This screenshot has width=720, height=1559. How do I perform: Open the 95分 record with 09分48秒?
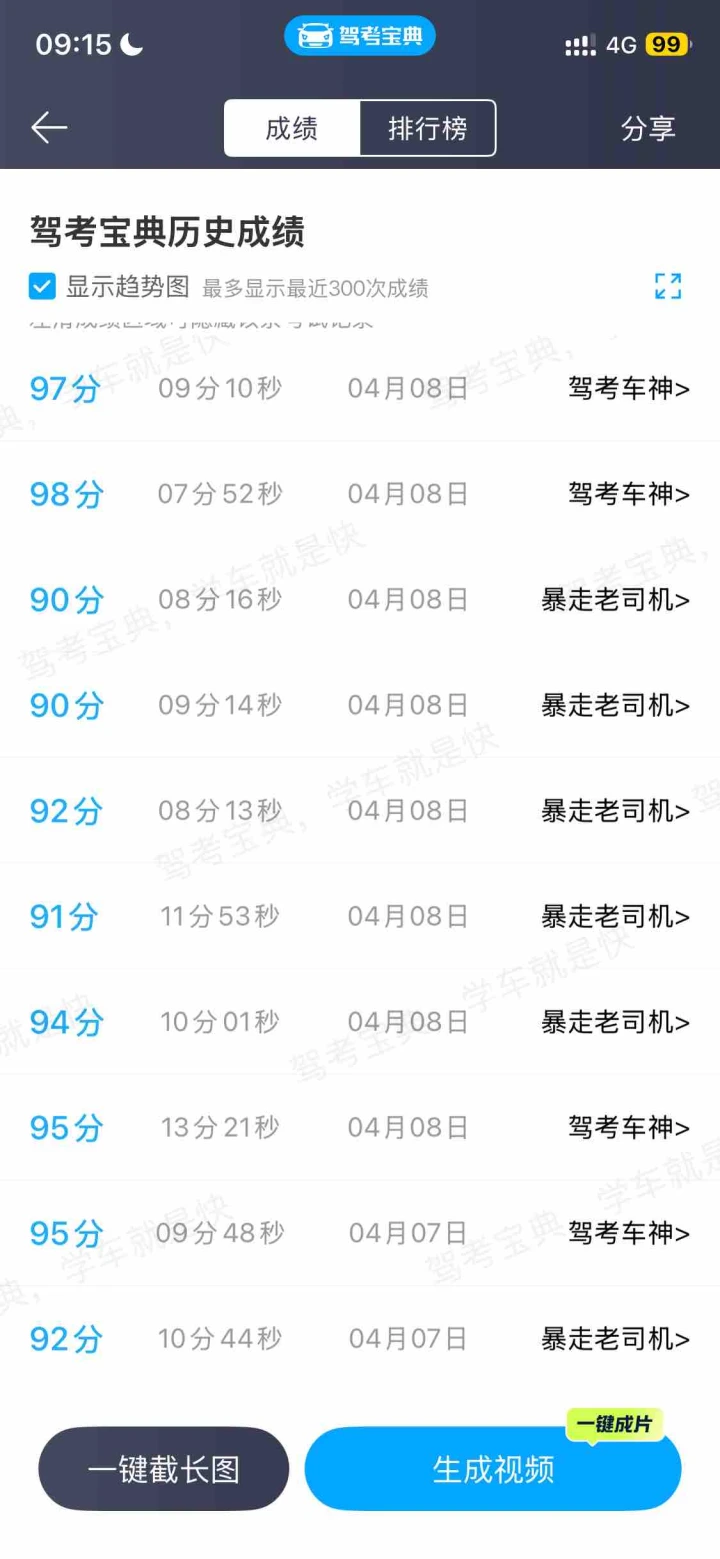360,1233
